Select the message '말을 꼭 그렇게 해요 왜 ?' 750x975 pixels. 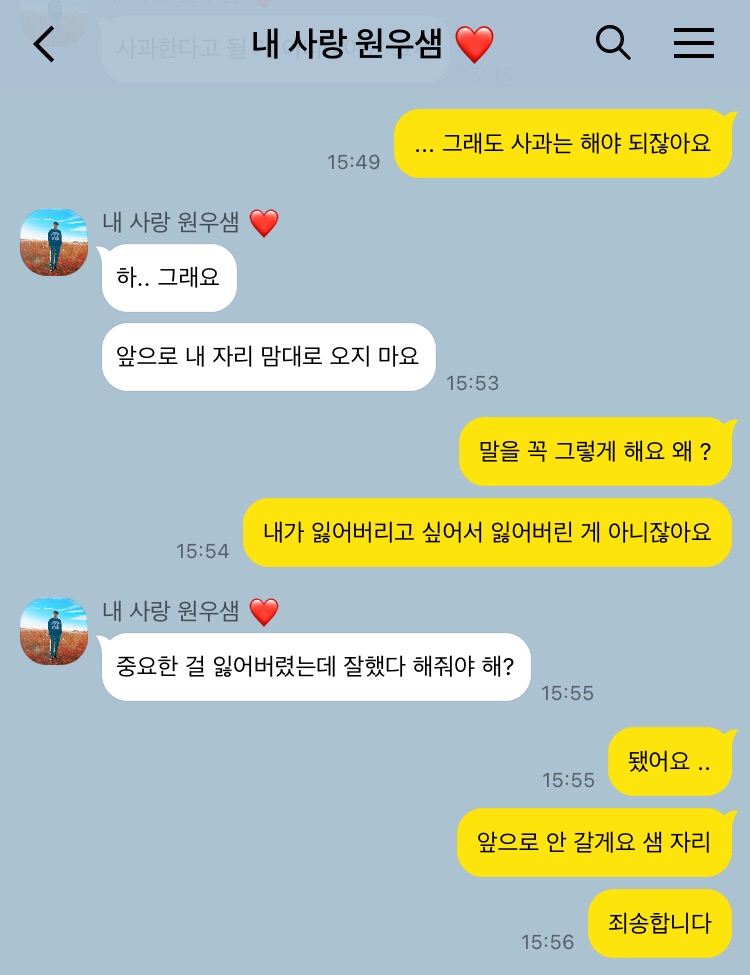tap(595, 453)
